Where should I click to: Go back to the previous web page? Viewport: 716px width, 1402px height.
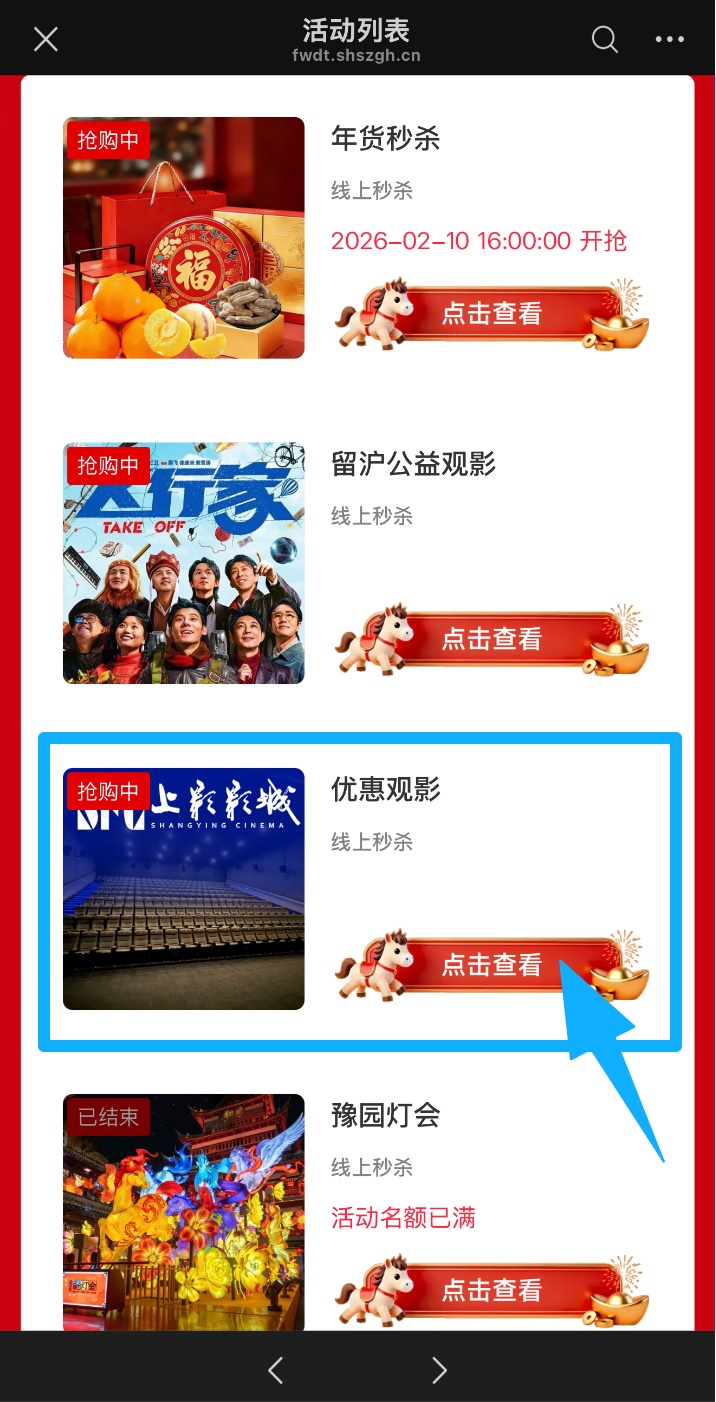(x=276, y=1370)
